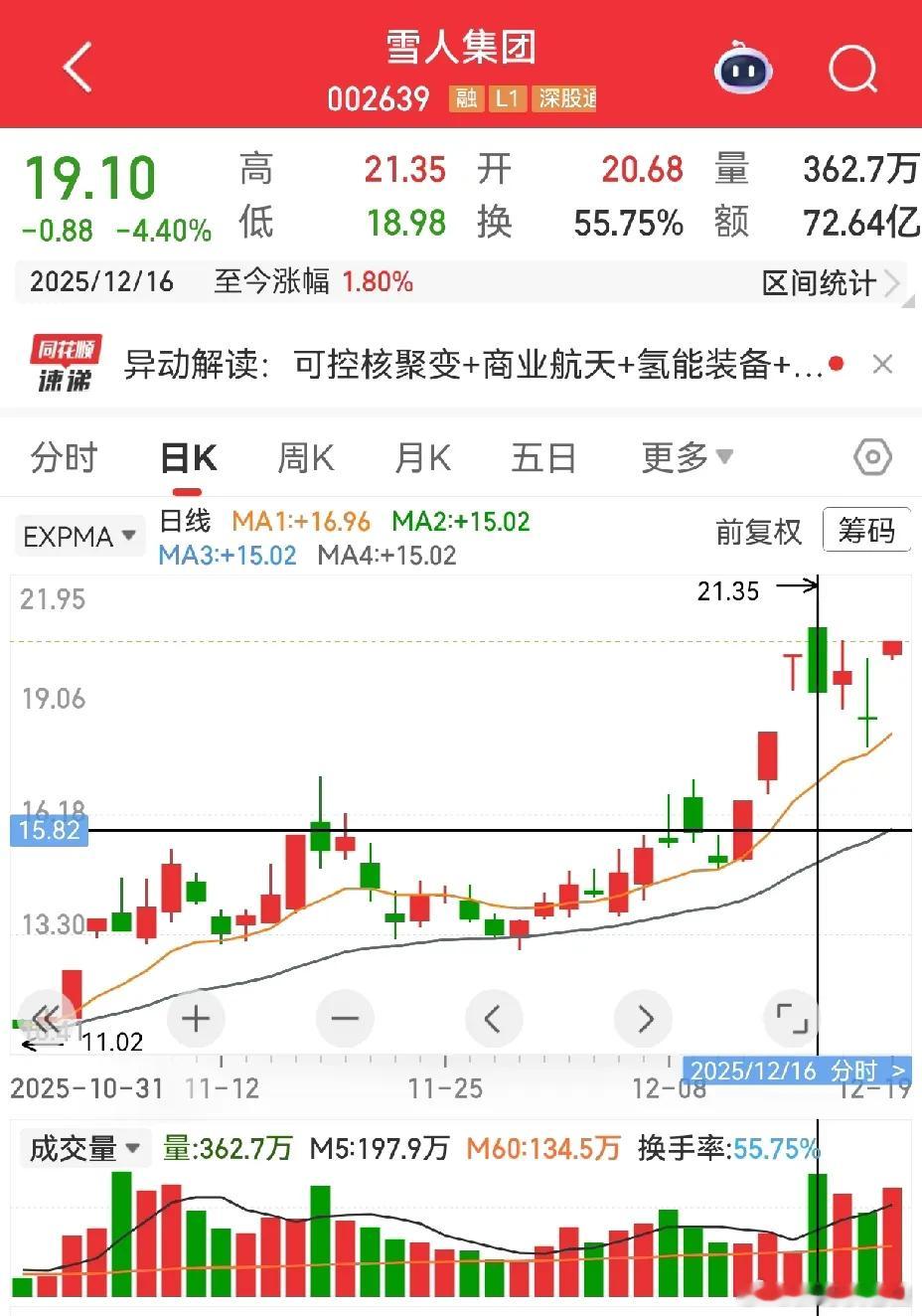Dismiss the 异动解读 banner with the X
Screen dimensions: 922x1316
(x=882, y=364)
